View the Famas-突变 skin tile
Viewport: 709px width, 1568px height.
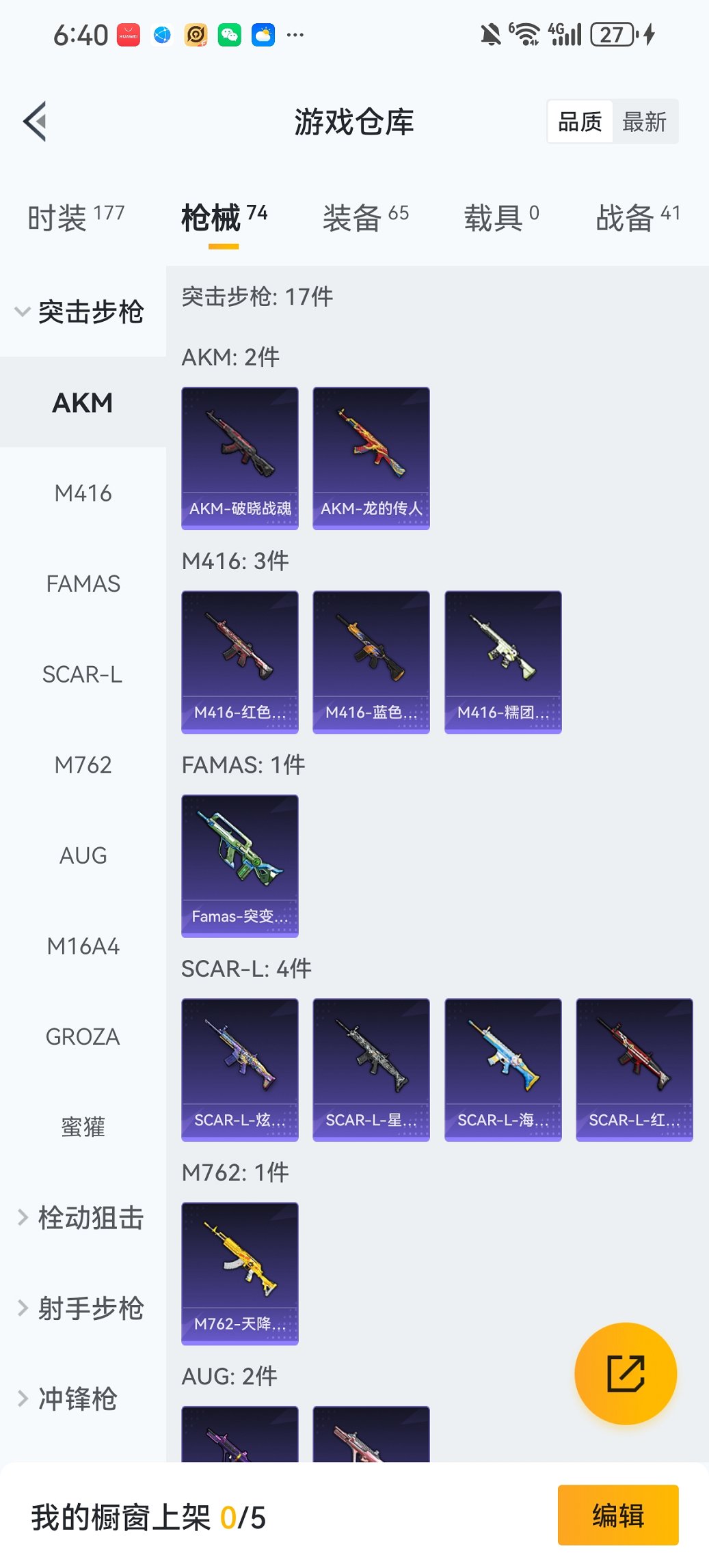[240, 865]
